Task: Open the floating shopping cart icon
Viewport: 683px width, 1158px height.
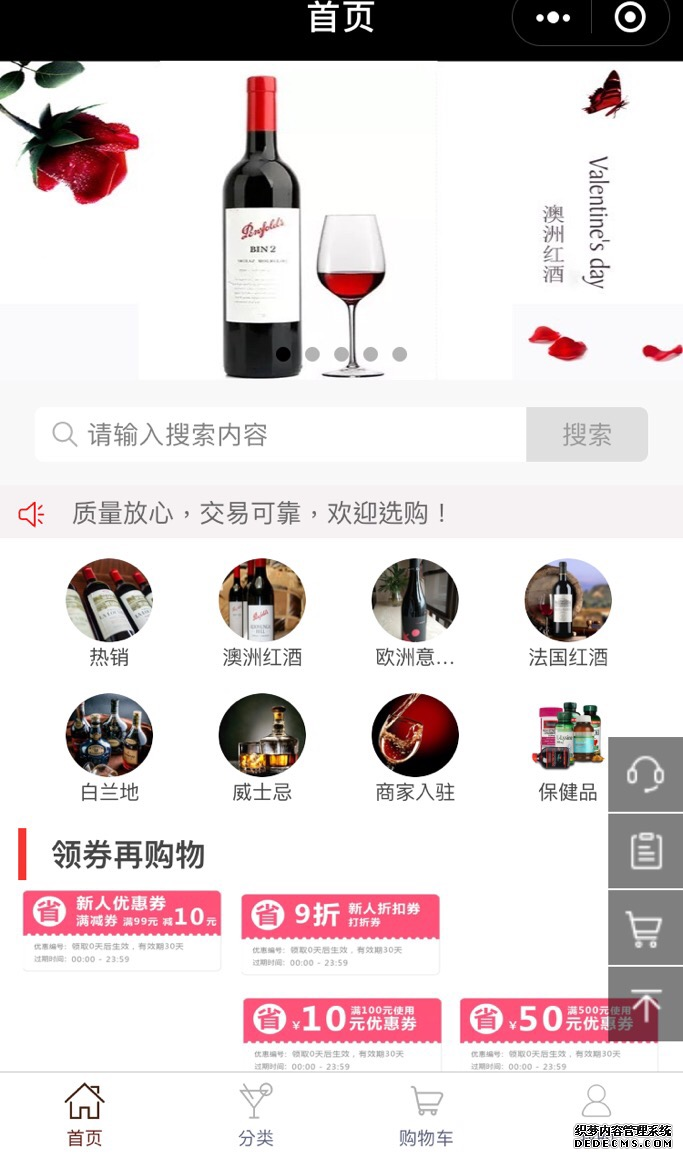Action: tap(646, 928)
